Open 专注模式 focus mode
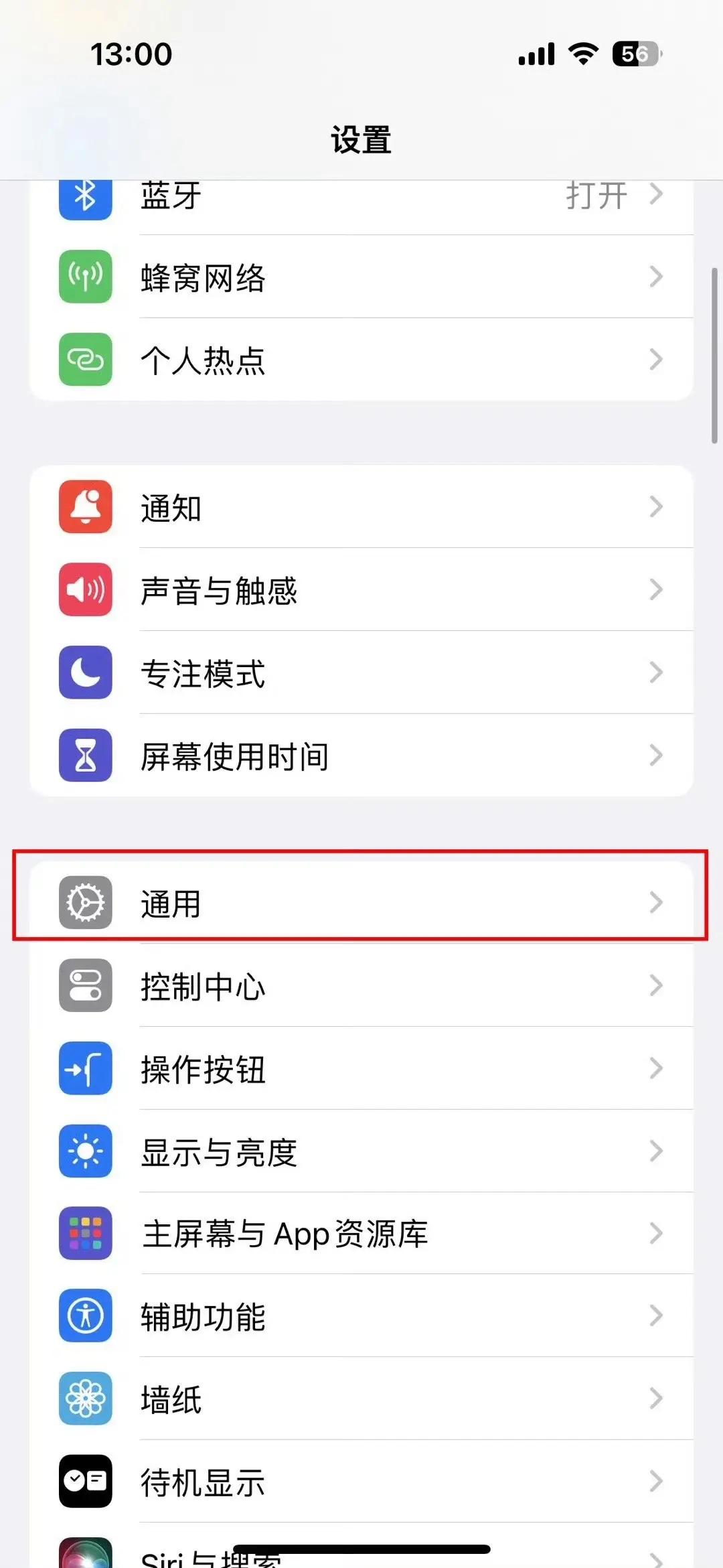 (361, 672)
